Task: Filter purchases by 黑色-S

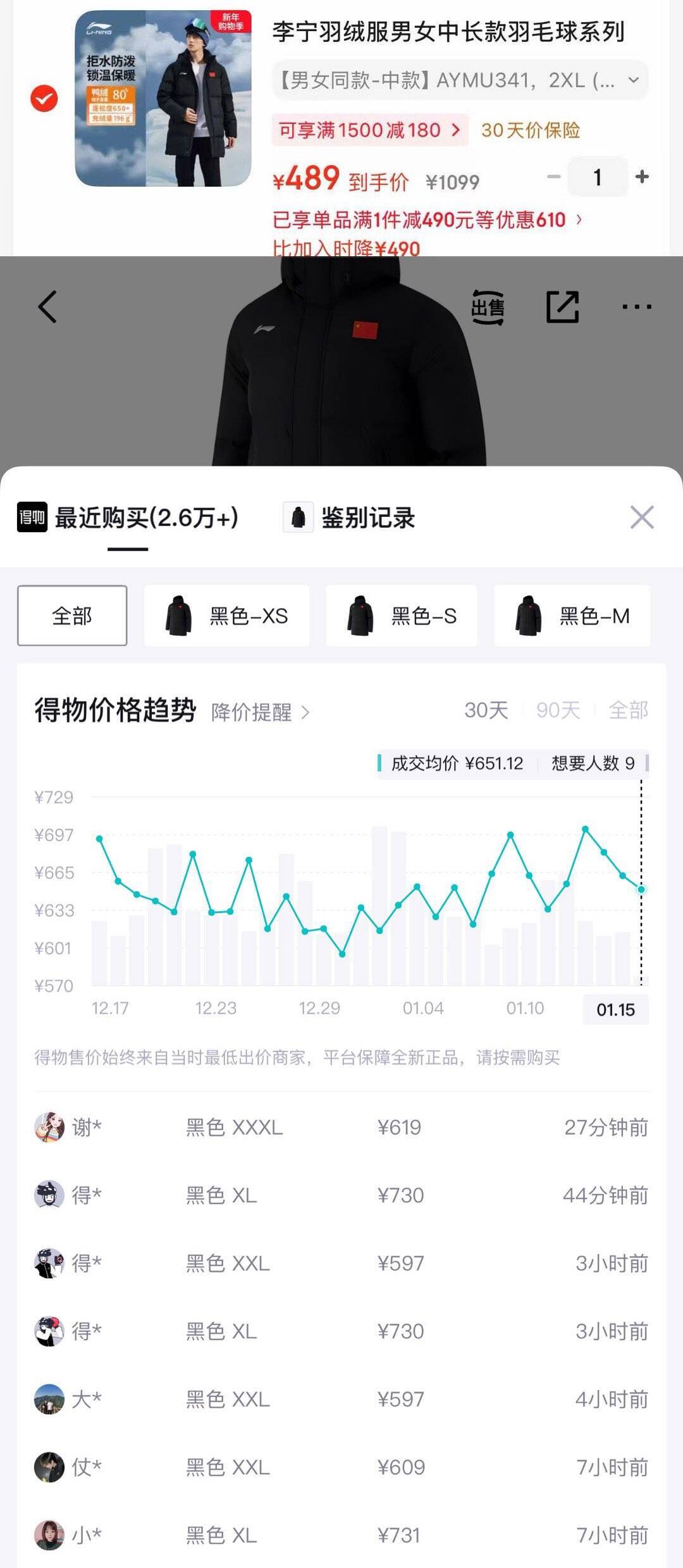Action: (x=402, y=616)
